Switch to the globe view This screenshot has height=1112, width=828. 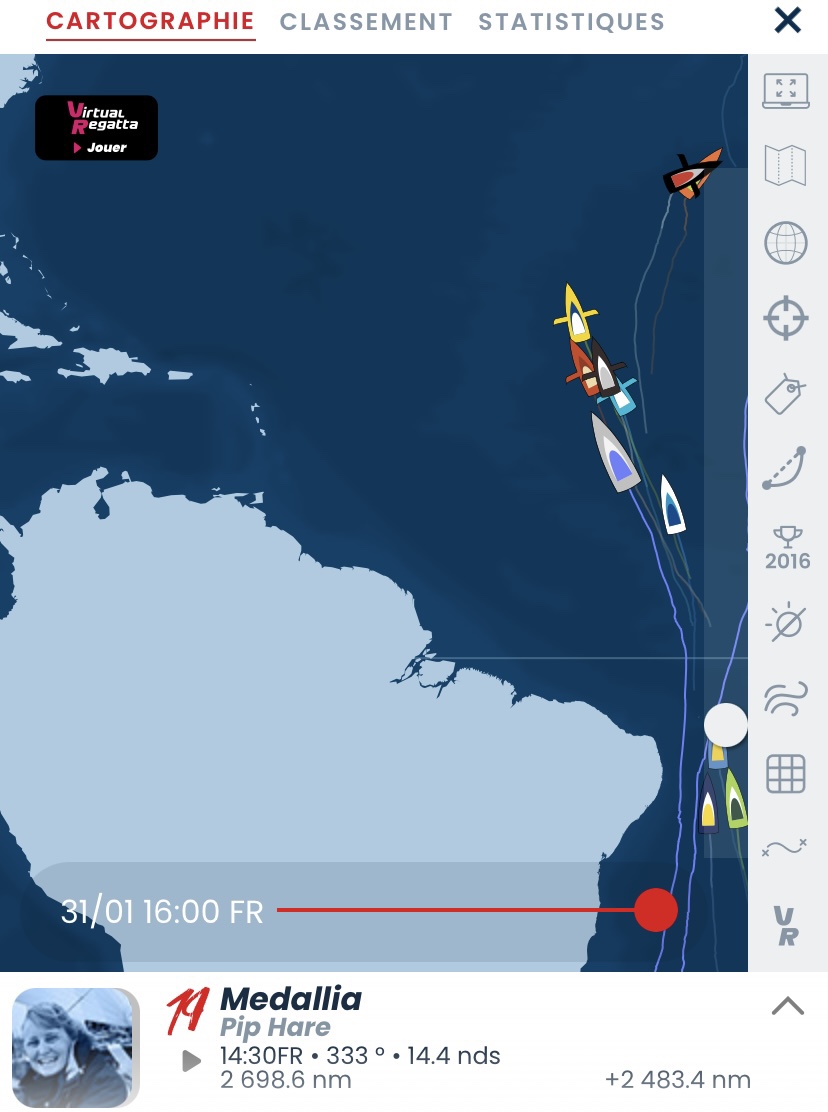coord(785,242)
